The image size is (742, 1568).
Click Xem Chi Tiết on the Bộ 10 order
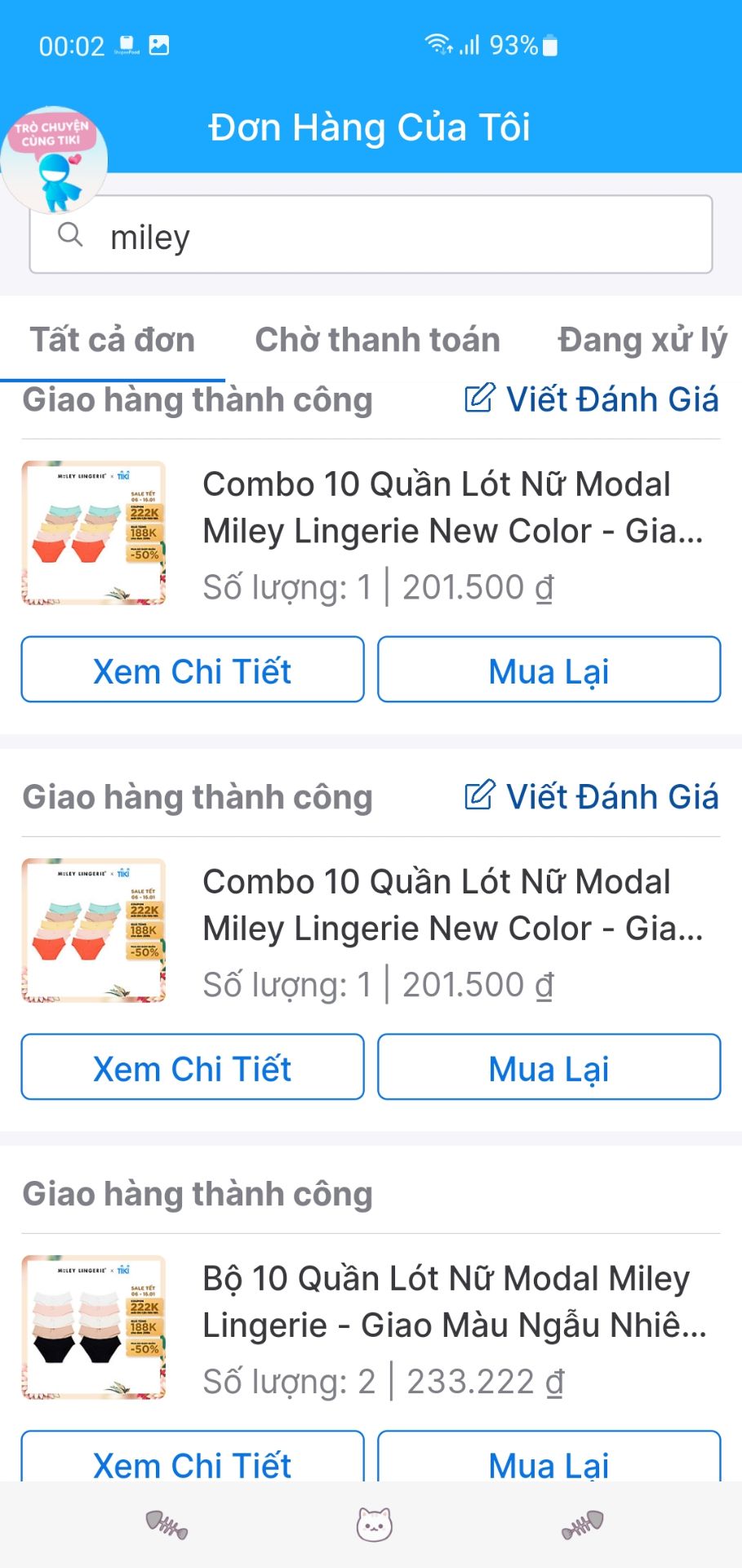[193, 1463]
